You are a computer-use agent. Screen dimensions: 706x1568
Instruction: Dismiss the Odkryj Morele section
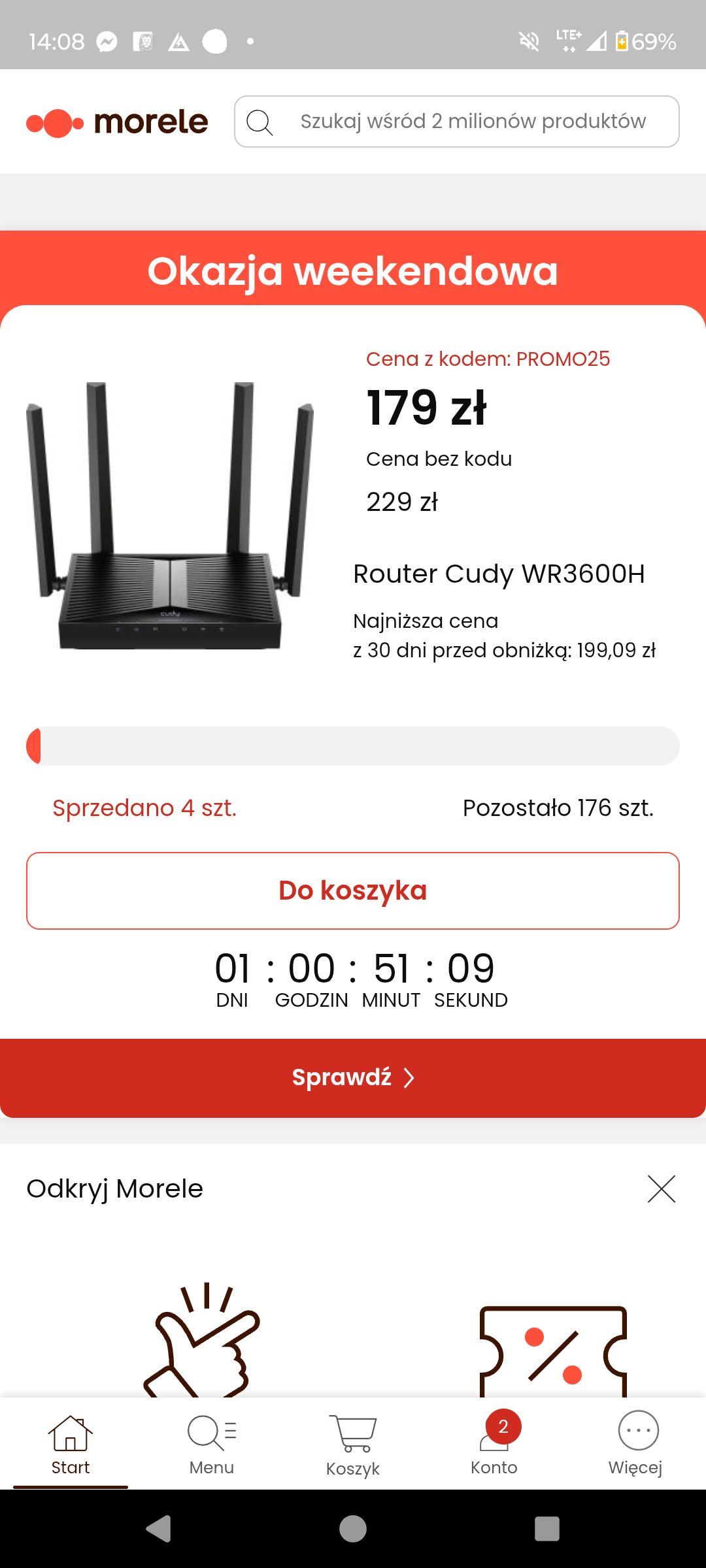point(661,1188)
